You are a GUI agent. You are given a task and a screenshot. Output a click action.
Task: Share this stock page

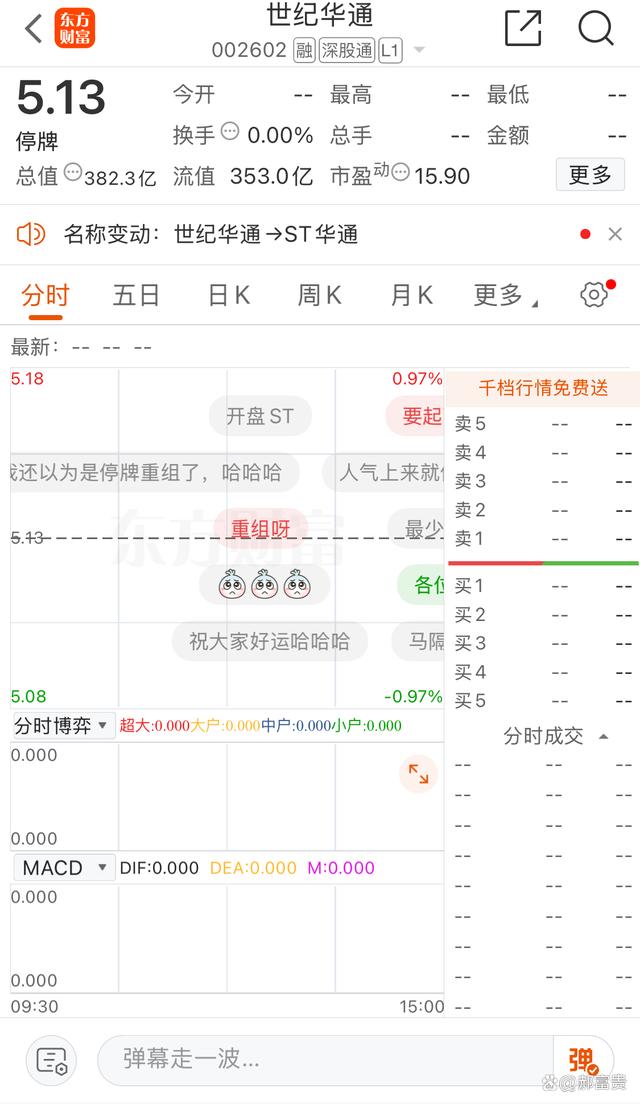click(x=524, y=29)
